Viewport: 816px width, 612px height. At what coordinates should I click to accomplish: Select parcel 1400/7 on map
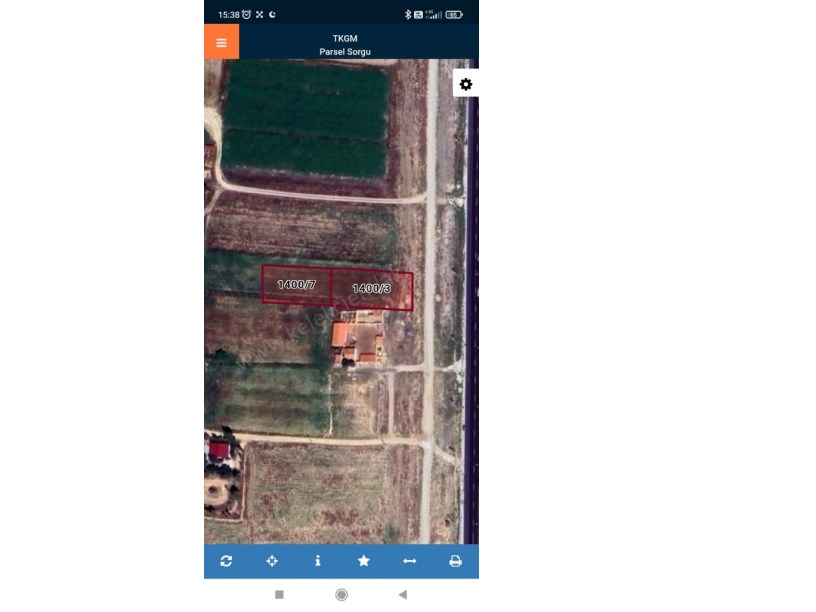296,284
